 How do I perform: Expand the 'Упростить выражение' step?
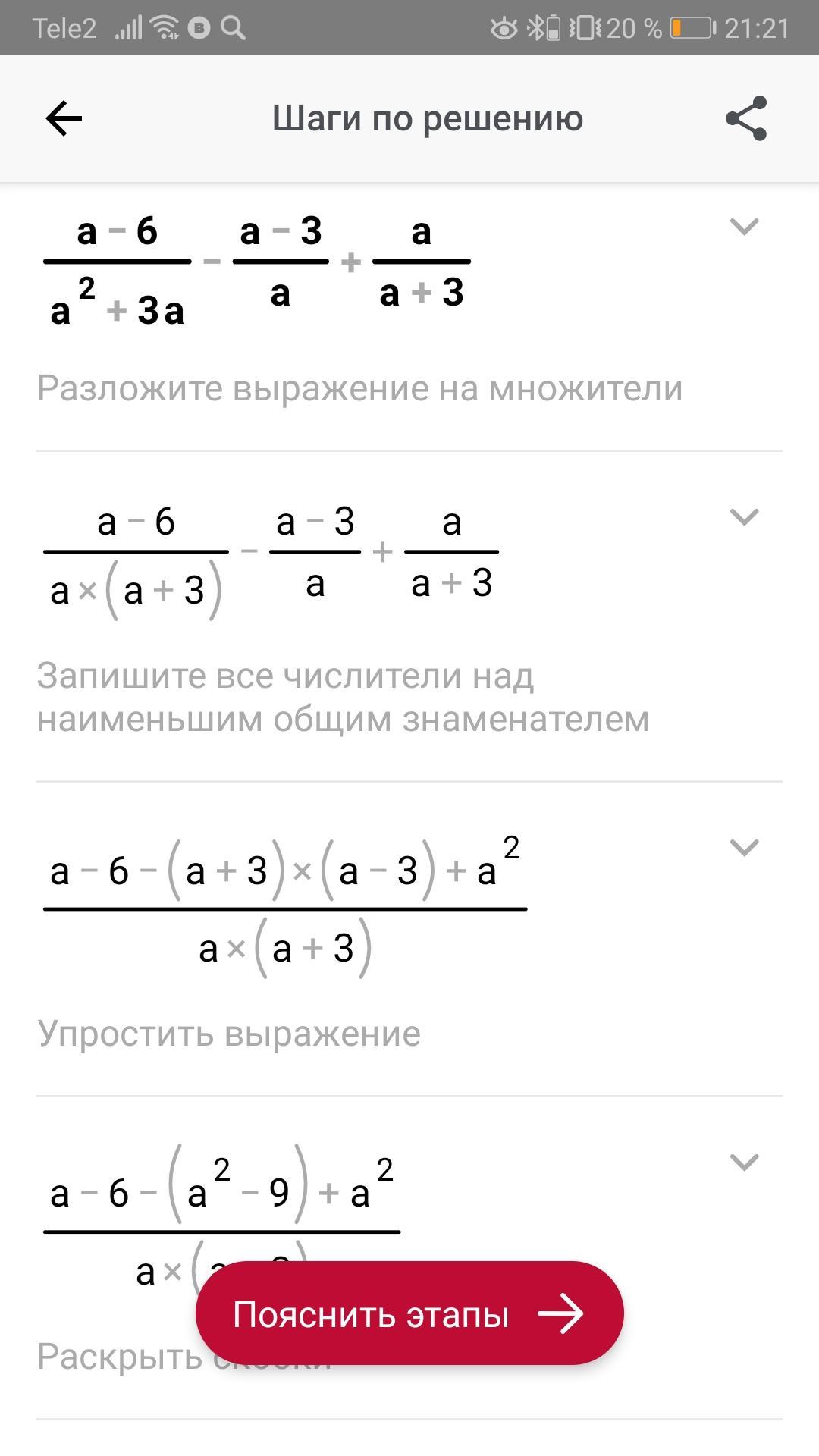(x=743, y=847)
